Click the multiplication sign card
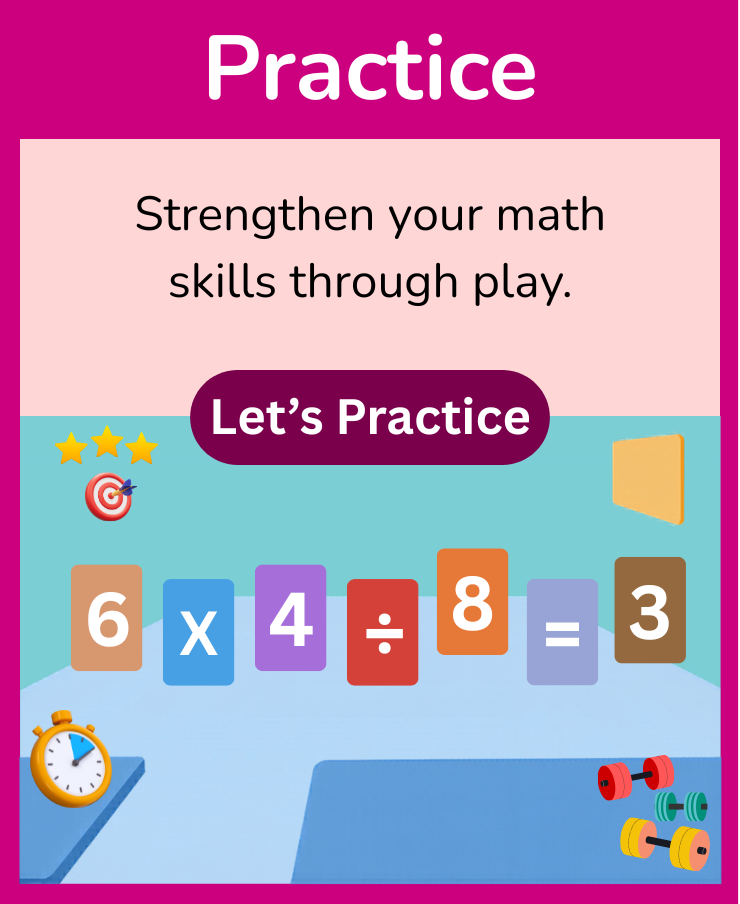Image resolution: width=740 pixels, height=904 pixels. point(197,630)
